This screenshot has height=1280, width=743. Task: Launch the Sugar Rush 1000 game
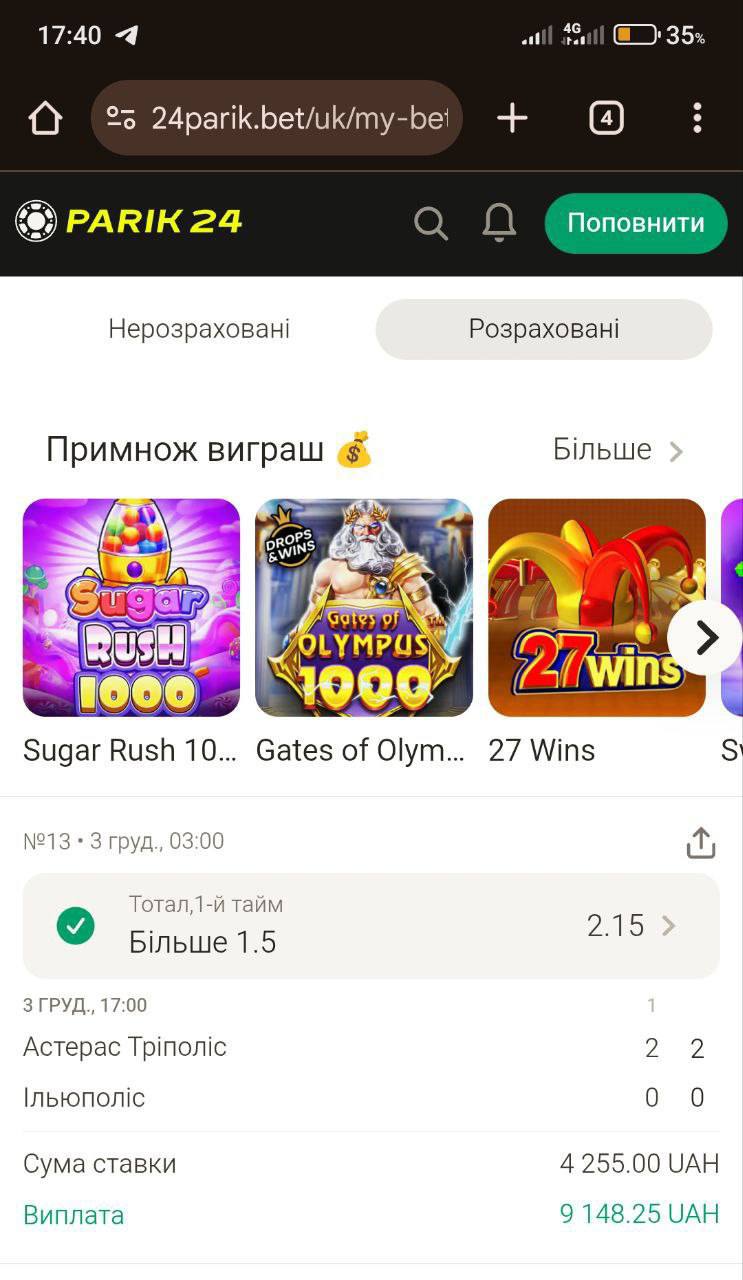click(131, 607)
